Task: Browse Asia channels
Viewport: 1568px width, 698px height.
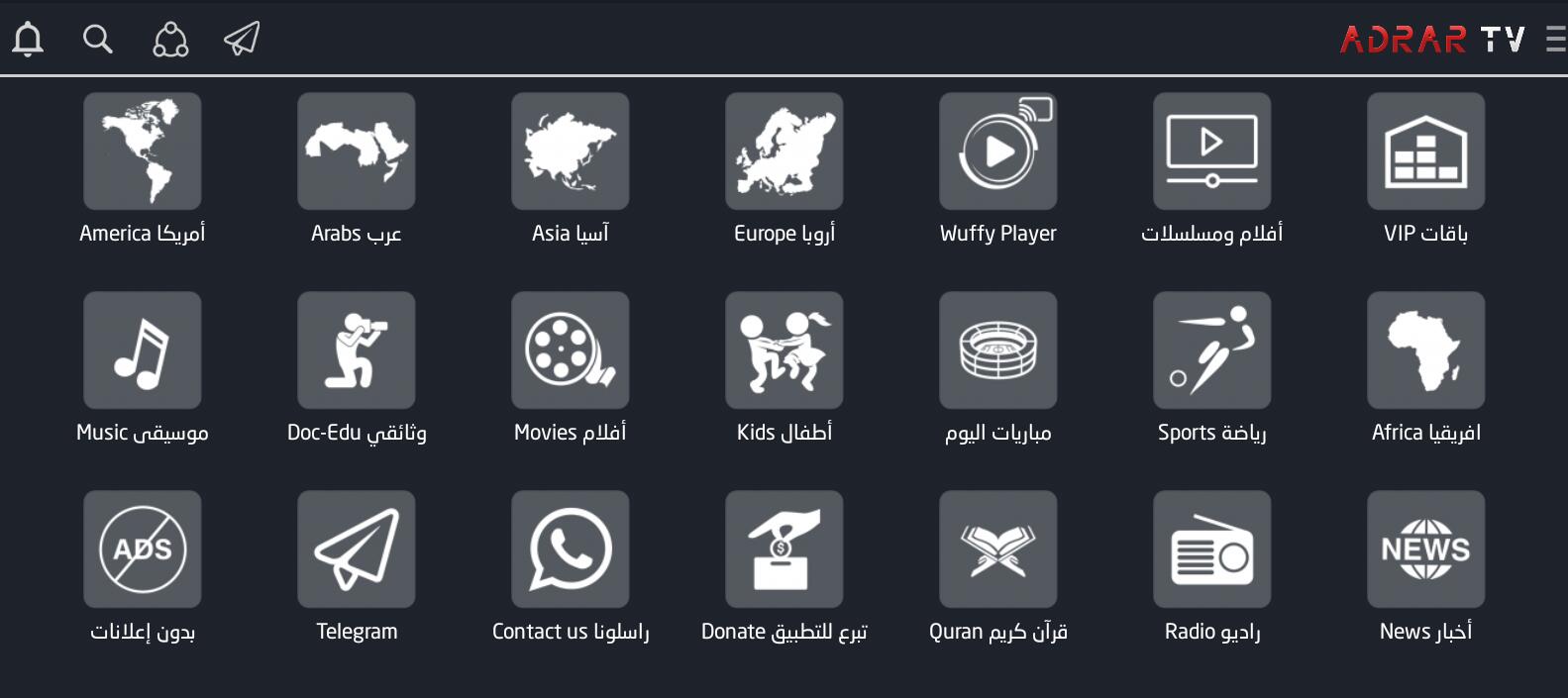Action: click(x=571, y=151)
